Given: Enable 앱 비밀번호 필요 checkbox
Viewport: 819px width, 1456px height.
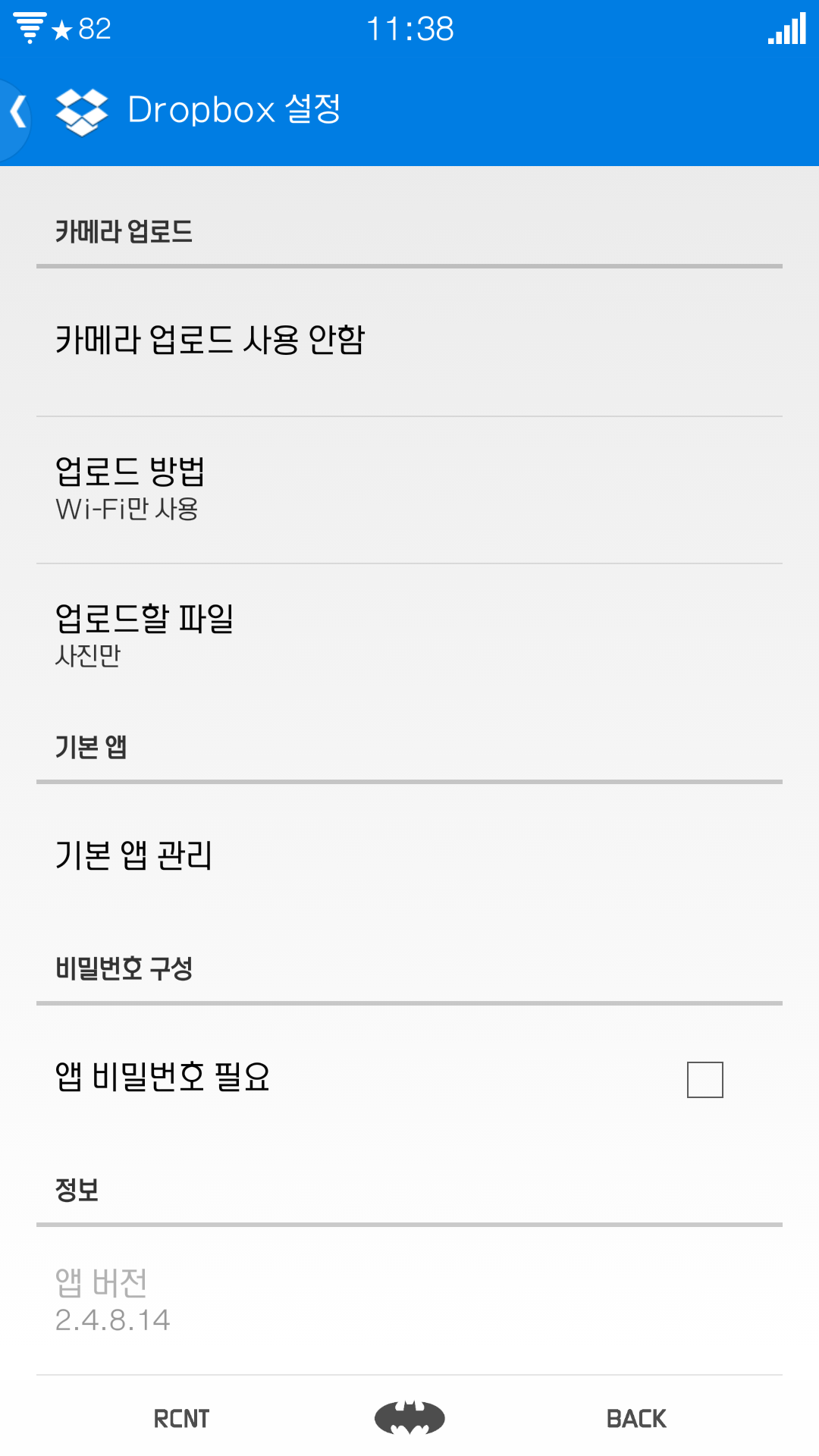Looking at the screenshot, I should click(x=704, y=1079).
